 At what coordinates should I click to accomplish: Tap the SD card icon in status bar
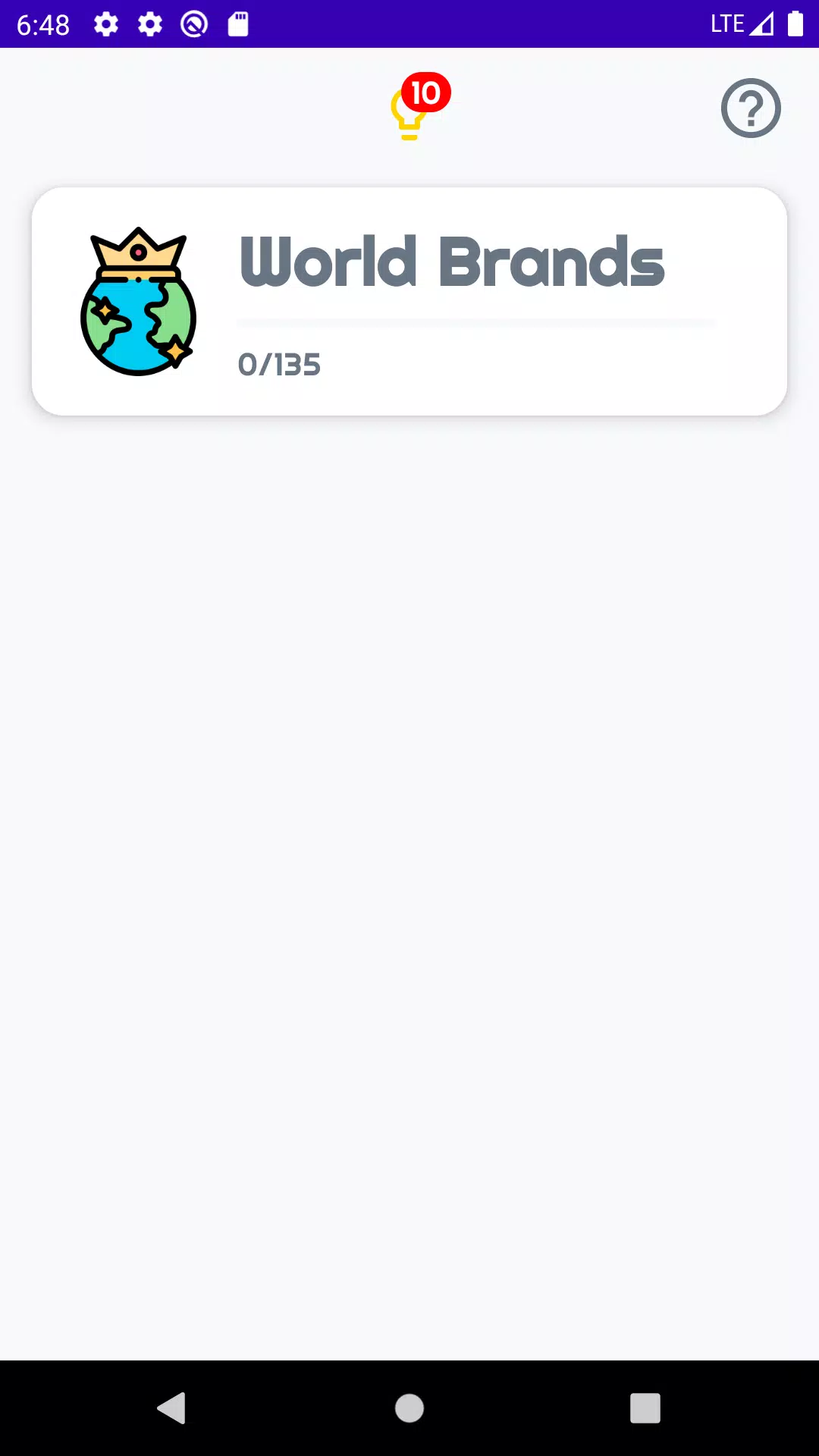coord(237,23)
